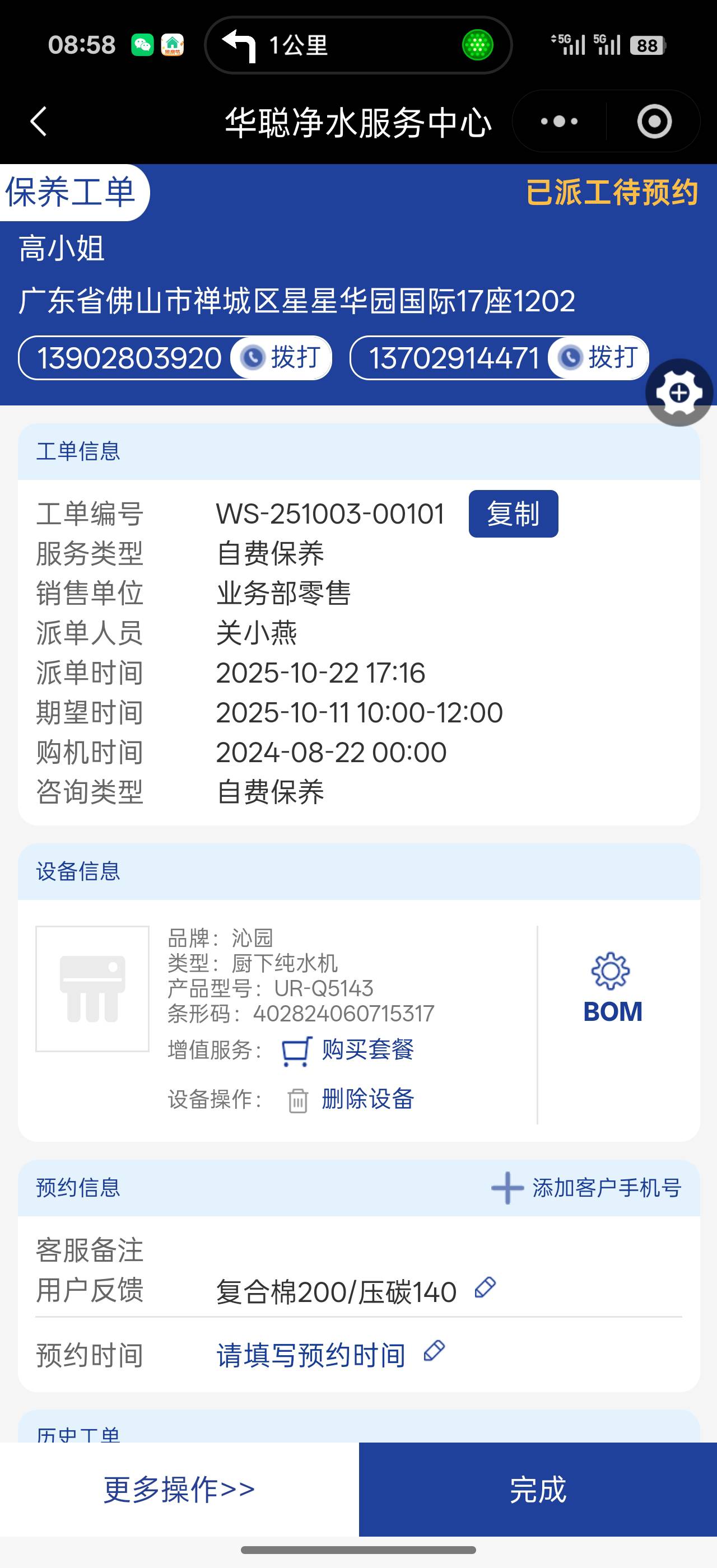Copy the work order number
The image size is (717, 1568).
point(513,514)
